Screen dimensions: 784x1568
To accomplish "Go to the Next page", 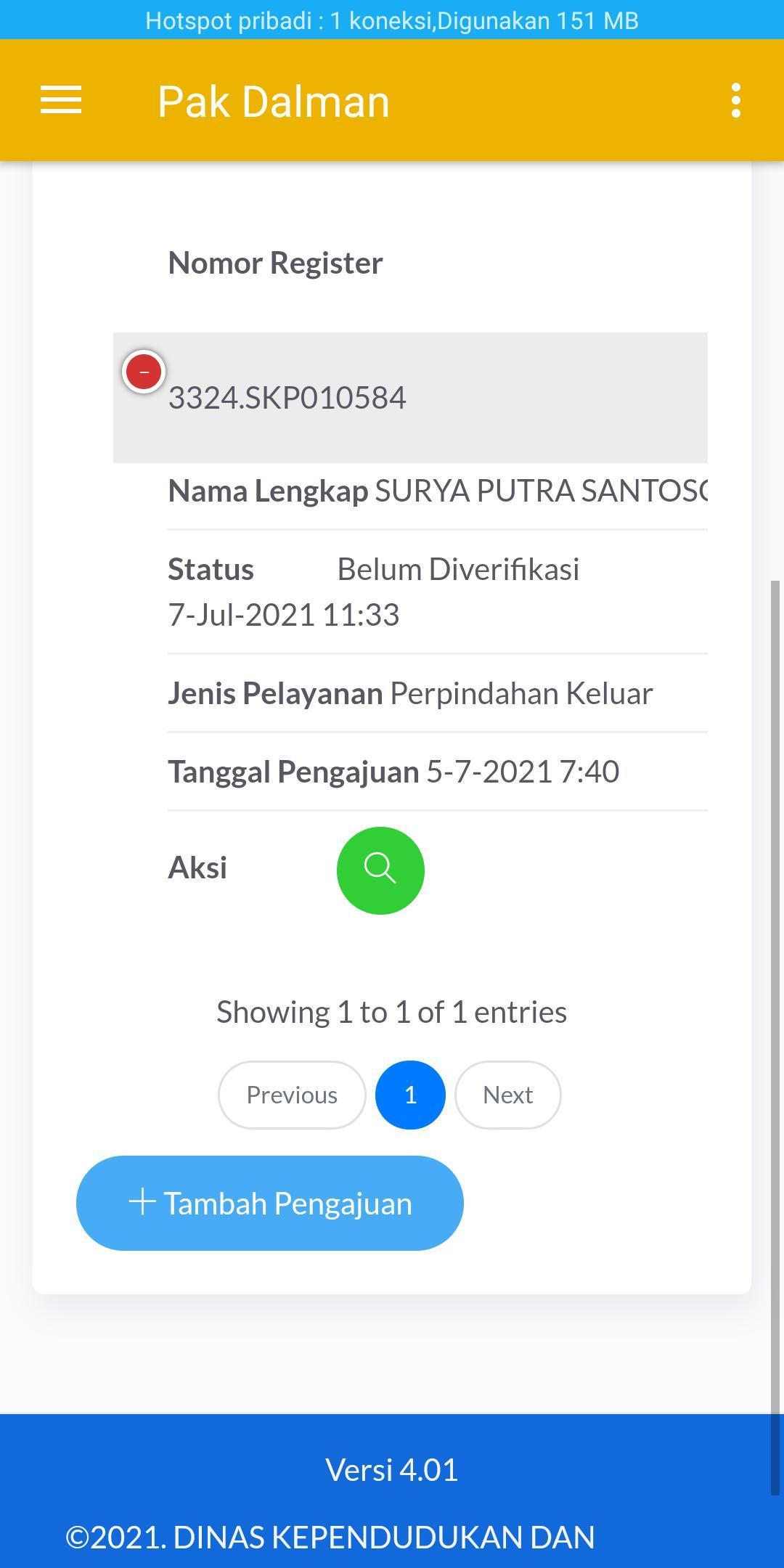I will point(507,1095).
